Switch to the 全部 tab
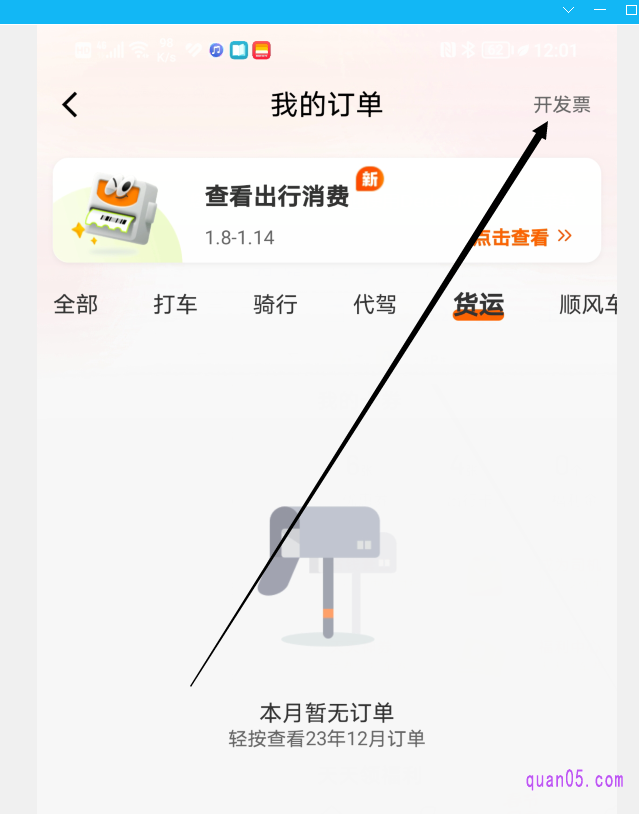The width and height of the screenshot is (639, 814). [76, 305]
